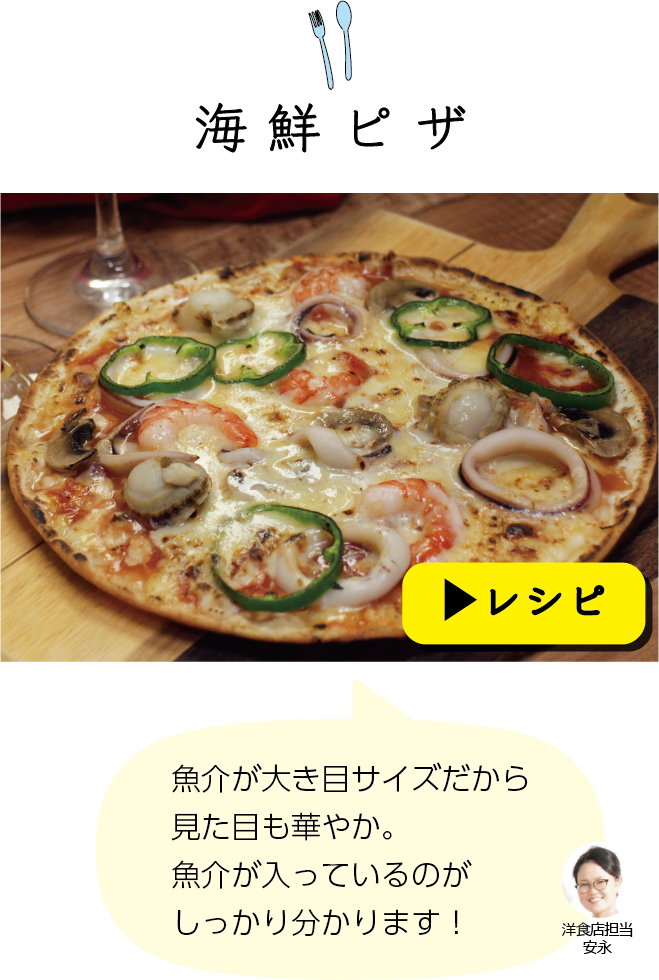Open the レシピ button on the pizza photo
Image resolution: width=659 pixels, height=980 pixels.
(x=524, y=603)
